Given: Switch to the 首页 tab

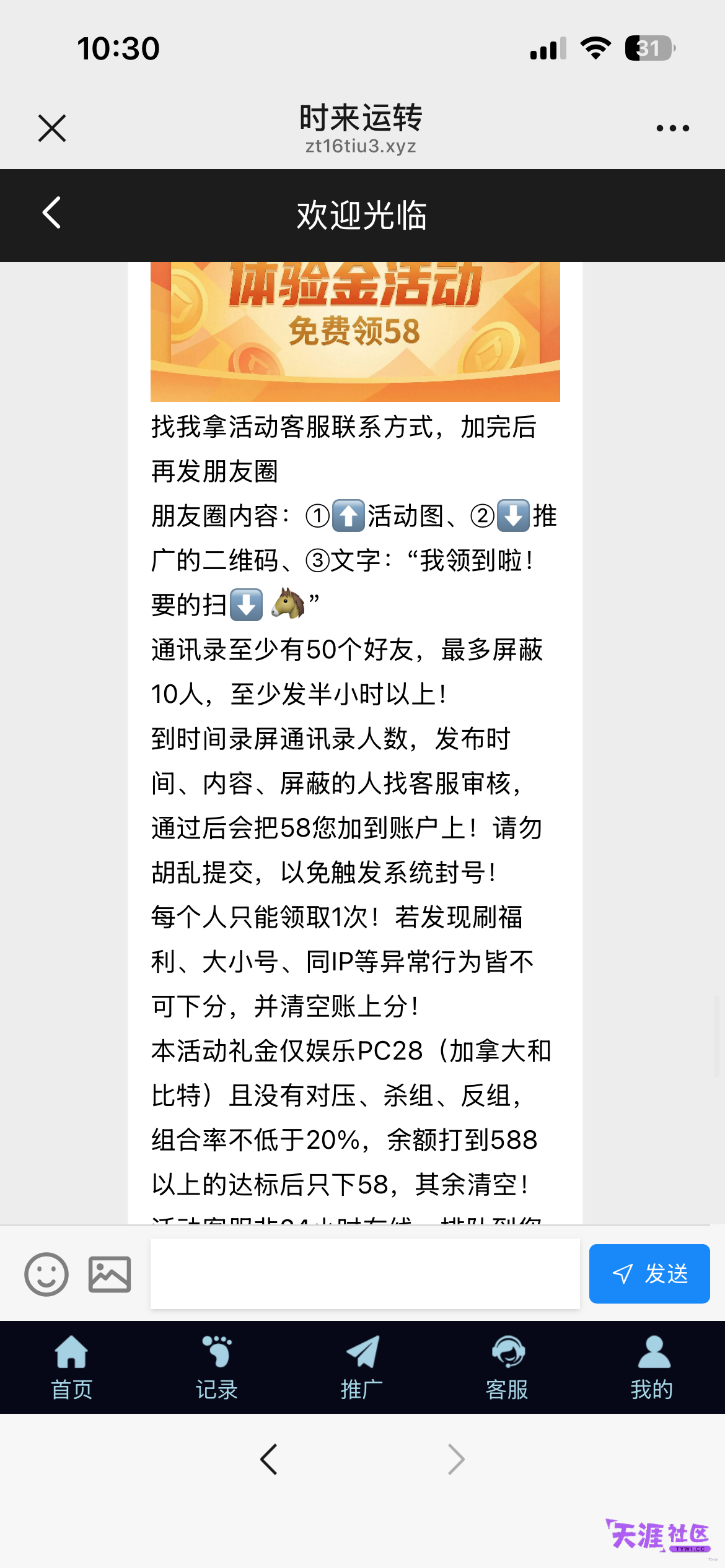Looking at the screenshot, I should coord(72,1367).
